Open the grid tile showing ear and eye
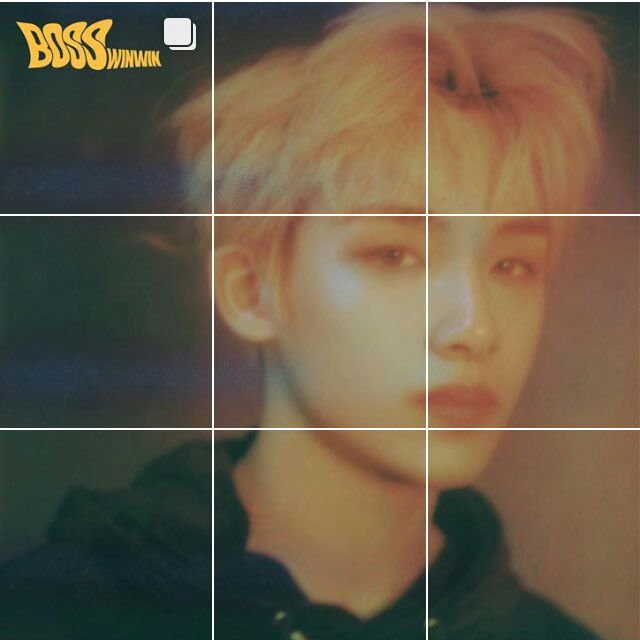640x640 pixels. click(x=320, y=320)
